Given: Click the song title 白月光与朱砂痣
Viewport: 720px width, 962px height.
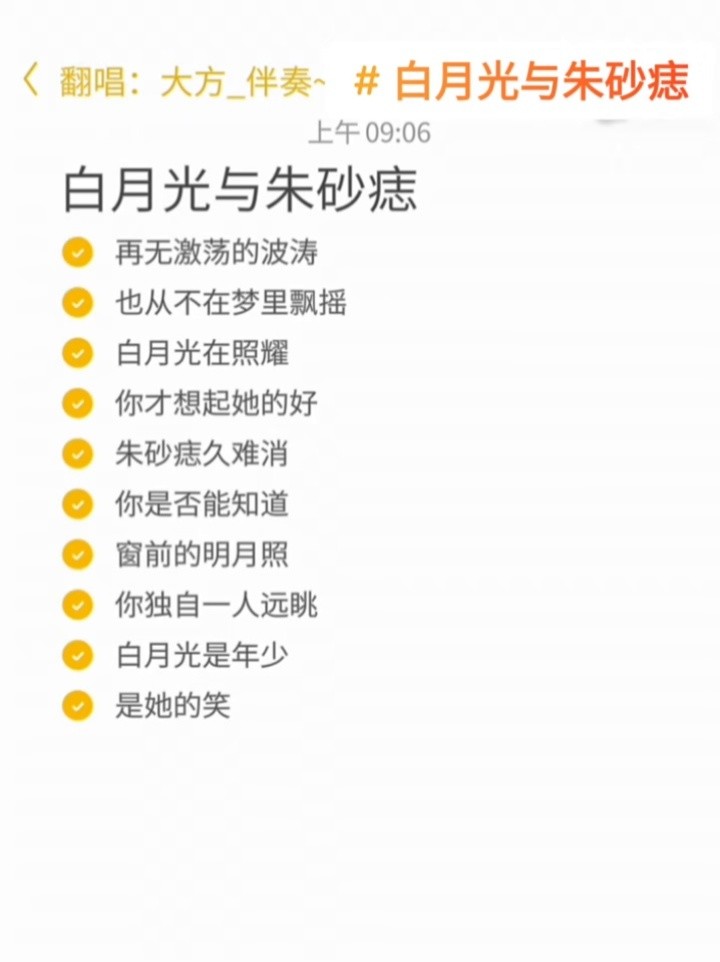Looking at the screenshot, I should (240, 192).
